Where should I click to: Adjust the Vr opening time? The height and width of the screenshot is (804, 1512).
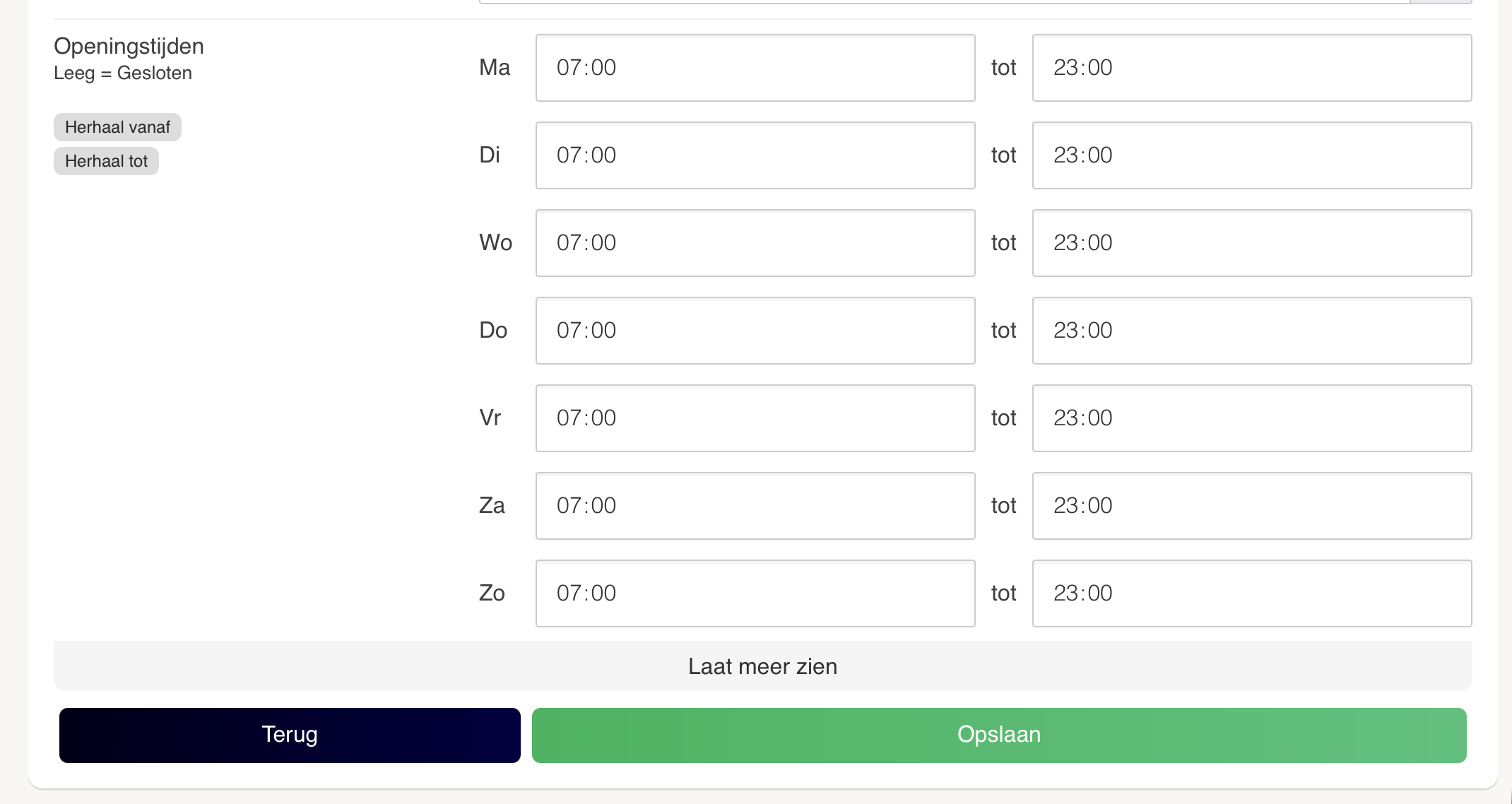click(755, 418)
